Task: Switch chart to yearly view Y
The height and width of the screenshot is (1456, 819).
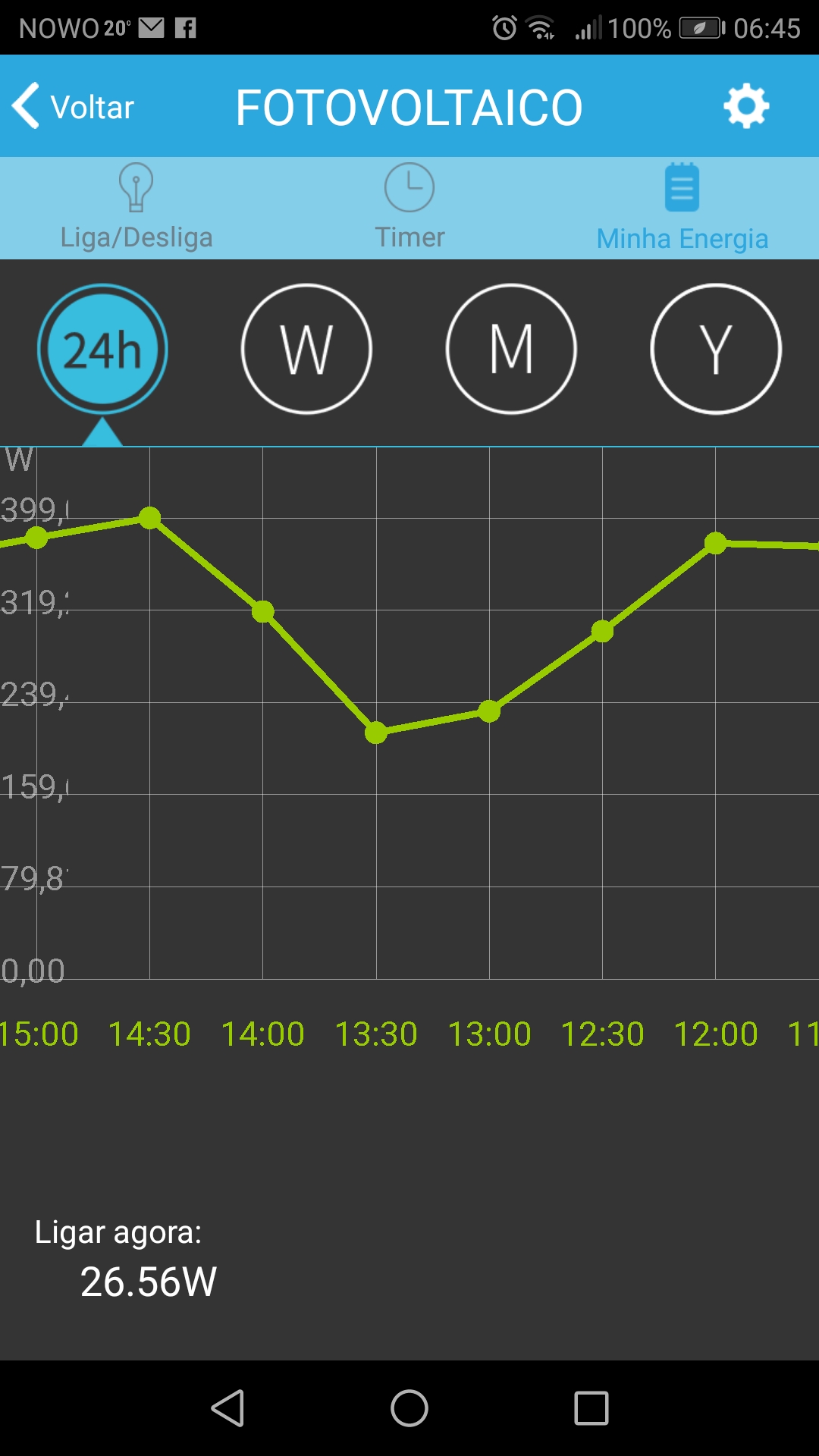Action: (x=716, y=349)
